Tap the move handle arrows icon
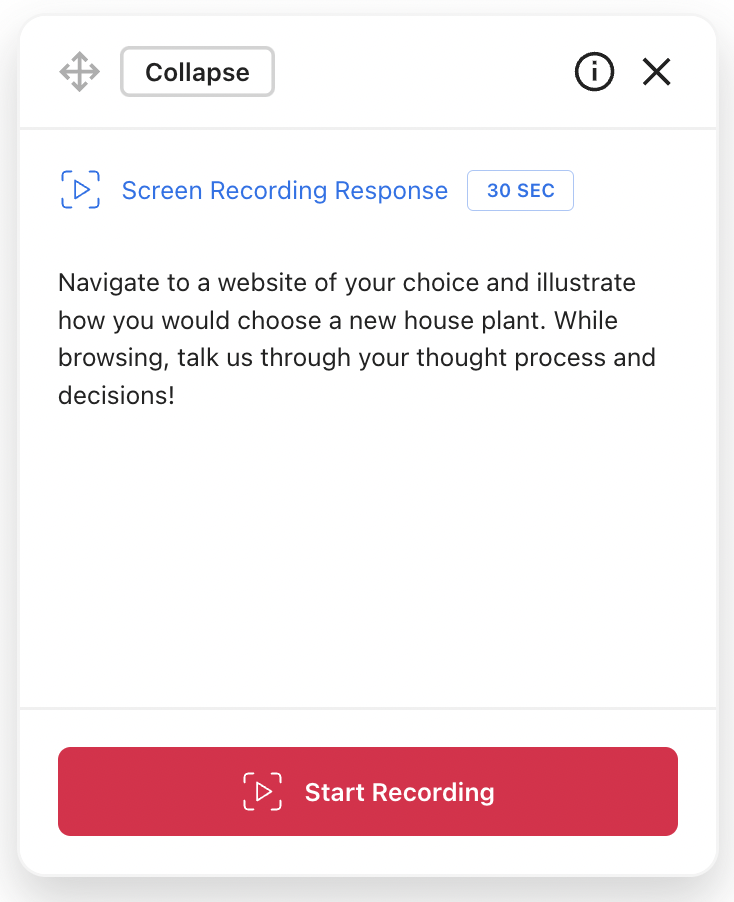 coord(79,73)
